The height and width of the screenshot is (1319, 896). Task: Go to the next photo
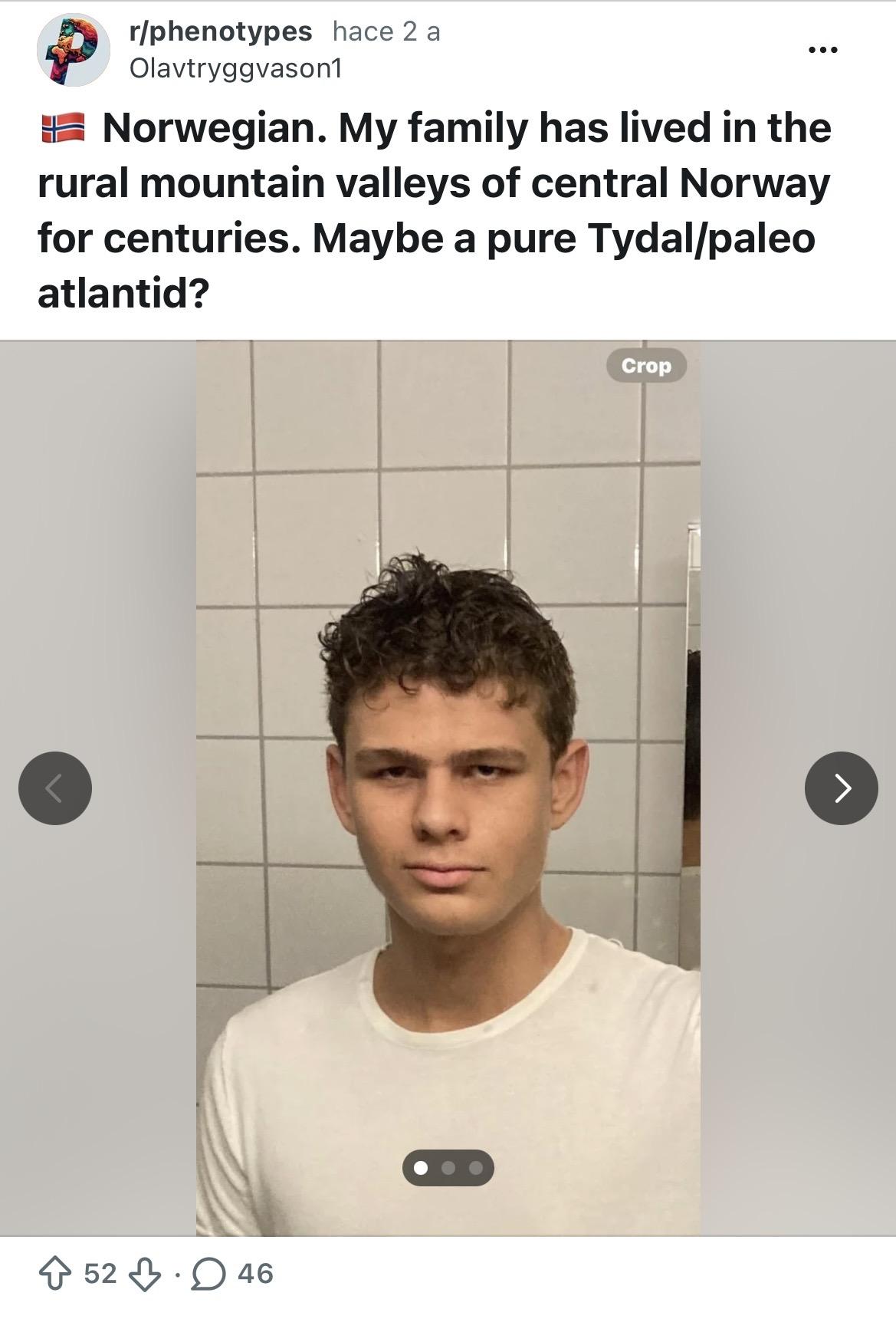click(x=841, y=788)
